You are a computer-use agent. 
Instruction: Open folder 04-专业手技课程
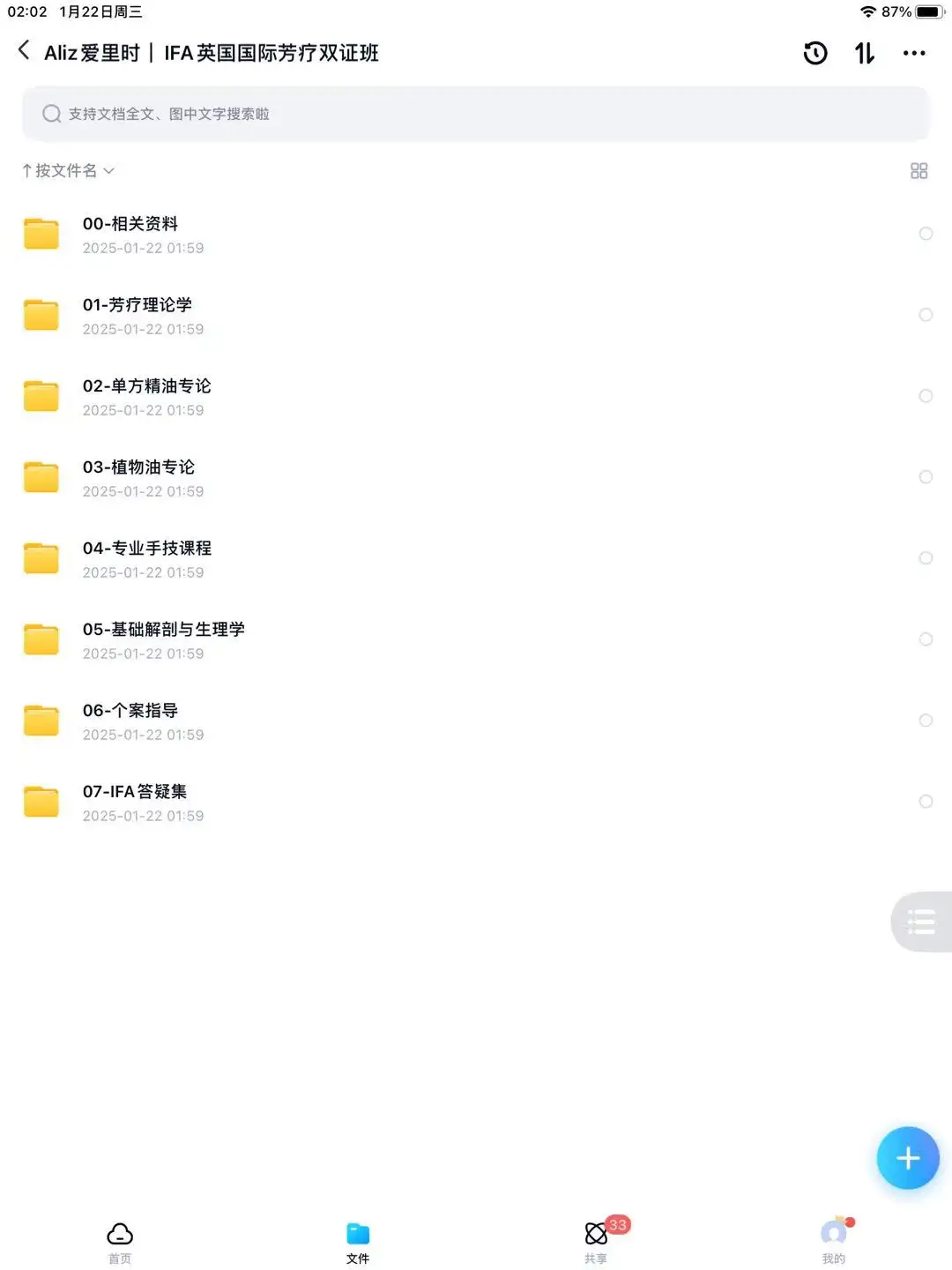click(476, 559)
